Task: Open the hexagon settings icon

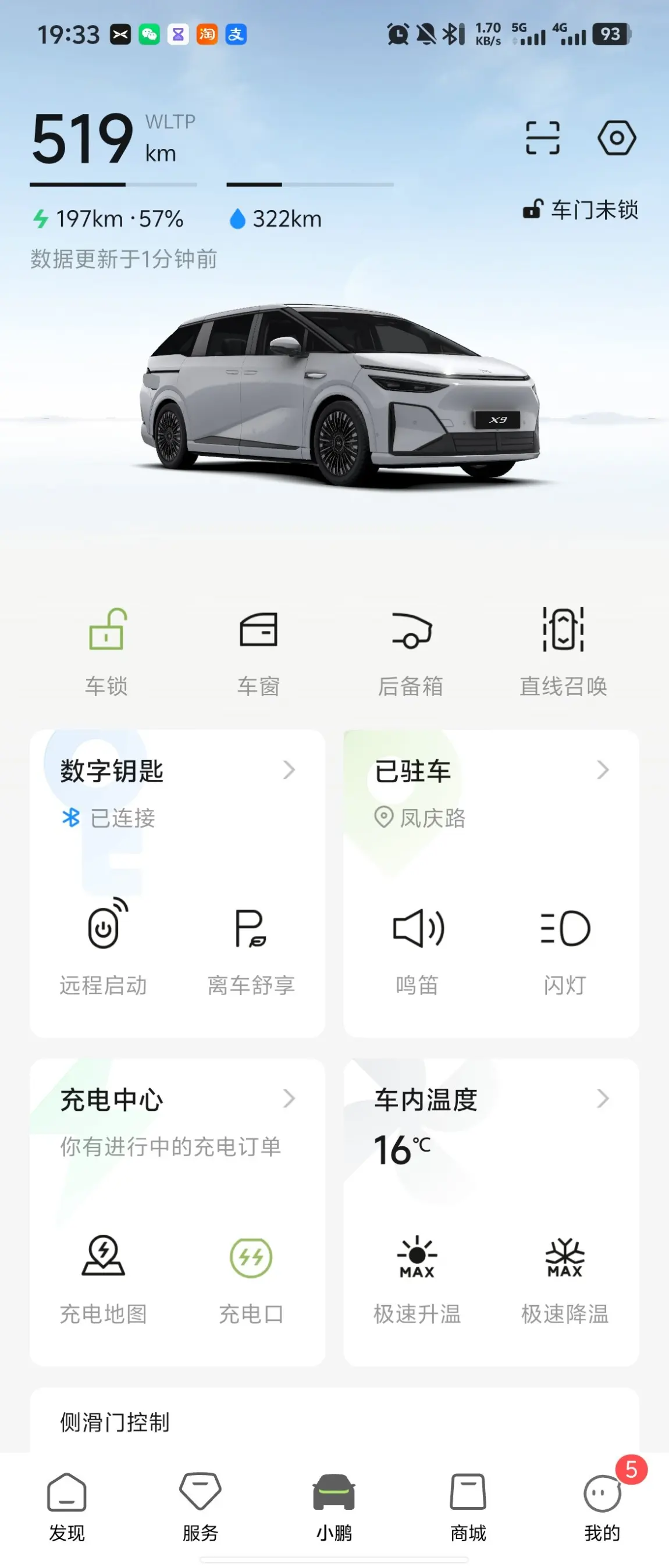Action: point(616,138)
